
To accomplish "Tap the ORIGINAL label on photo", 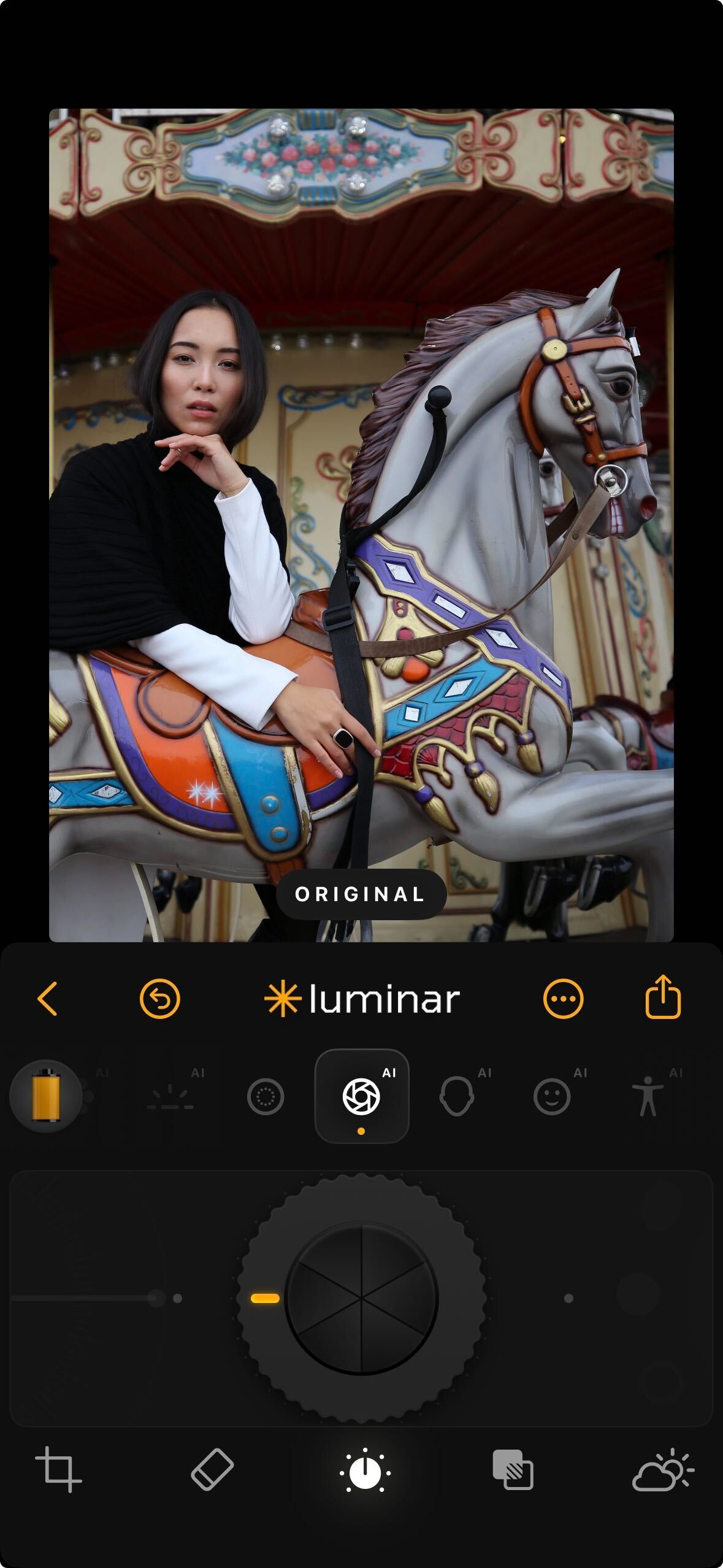I will 361,894.
